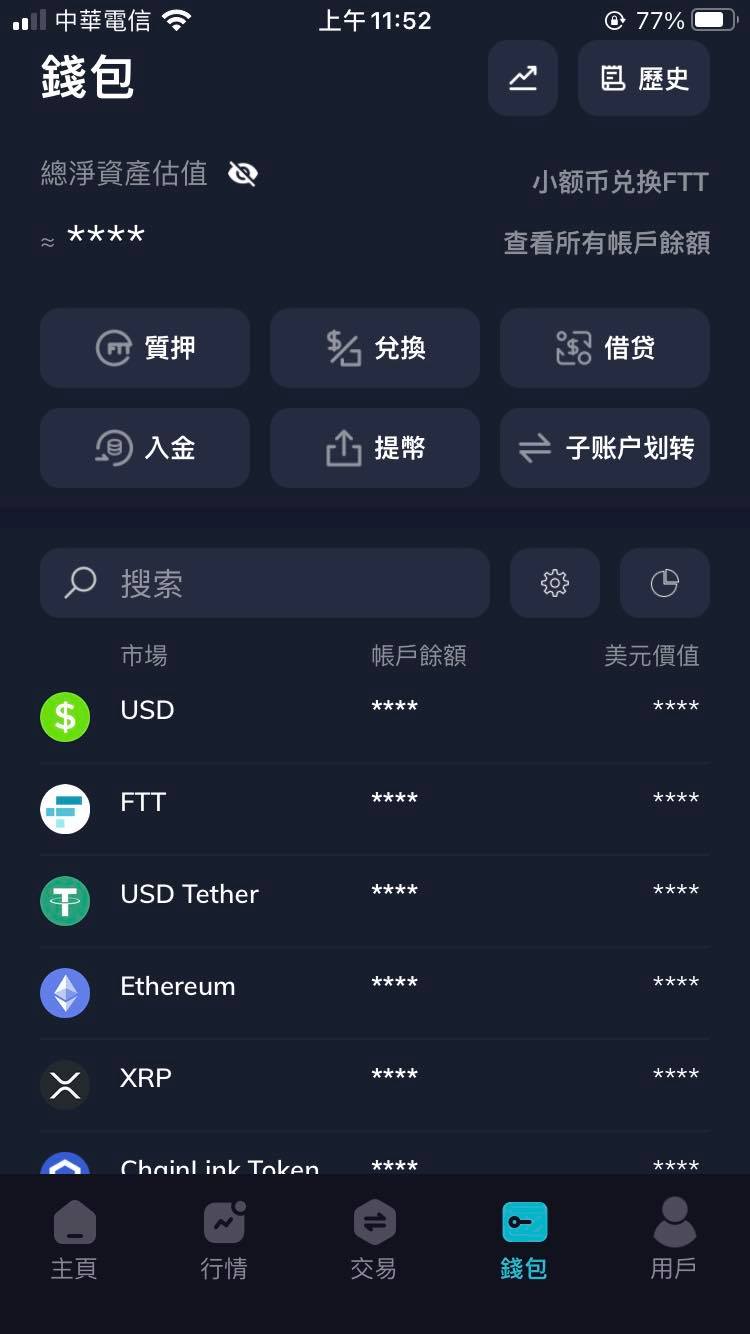Switch to the 主頁 home tab
This screenshot has height=1334, width=750.
[x=74, y=1240]
